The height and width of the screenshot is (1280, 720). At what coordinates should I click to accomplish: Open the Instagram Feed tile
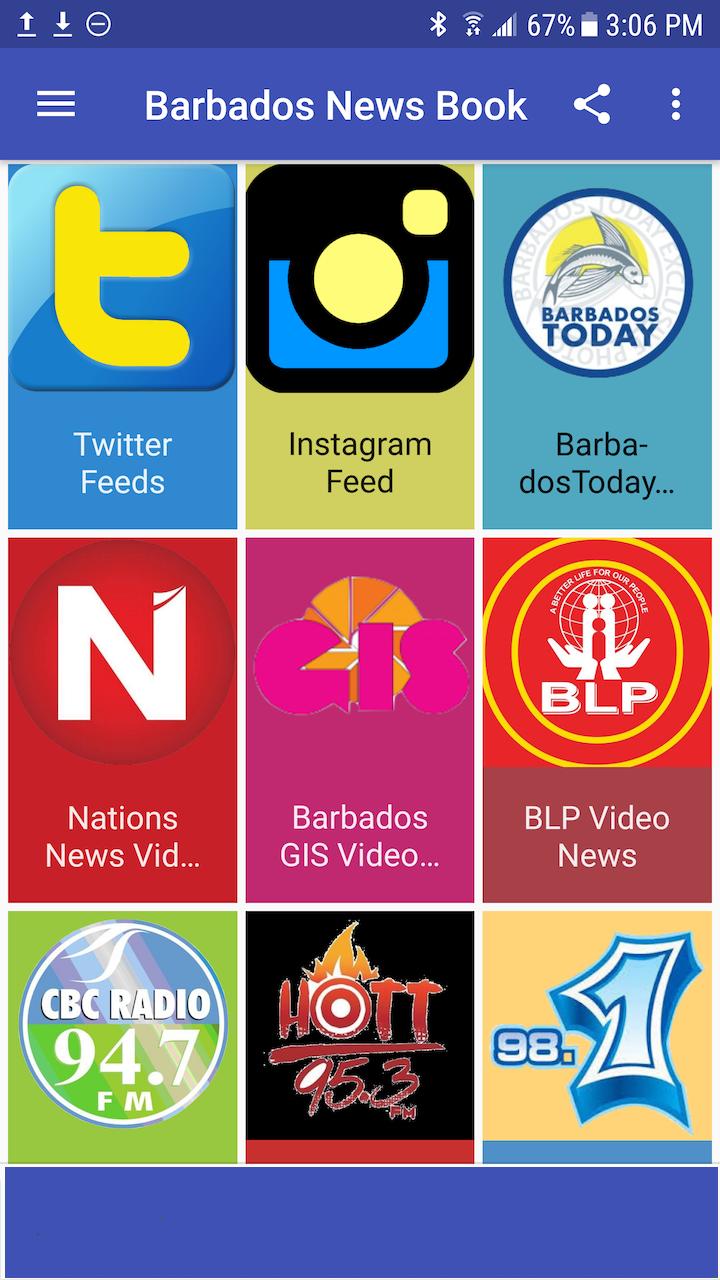tap(360, 346)
